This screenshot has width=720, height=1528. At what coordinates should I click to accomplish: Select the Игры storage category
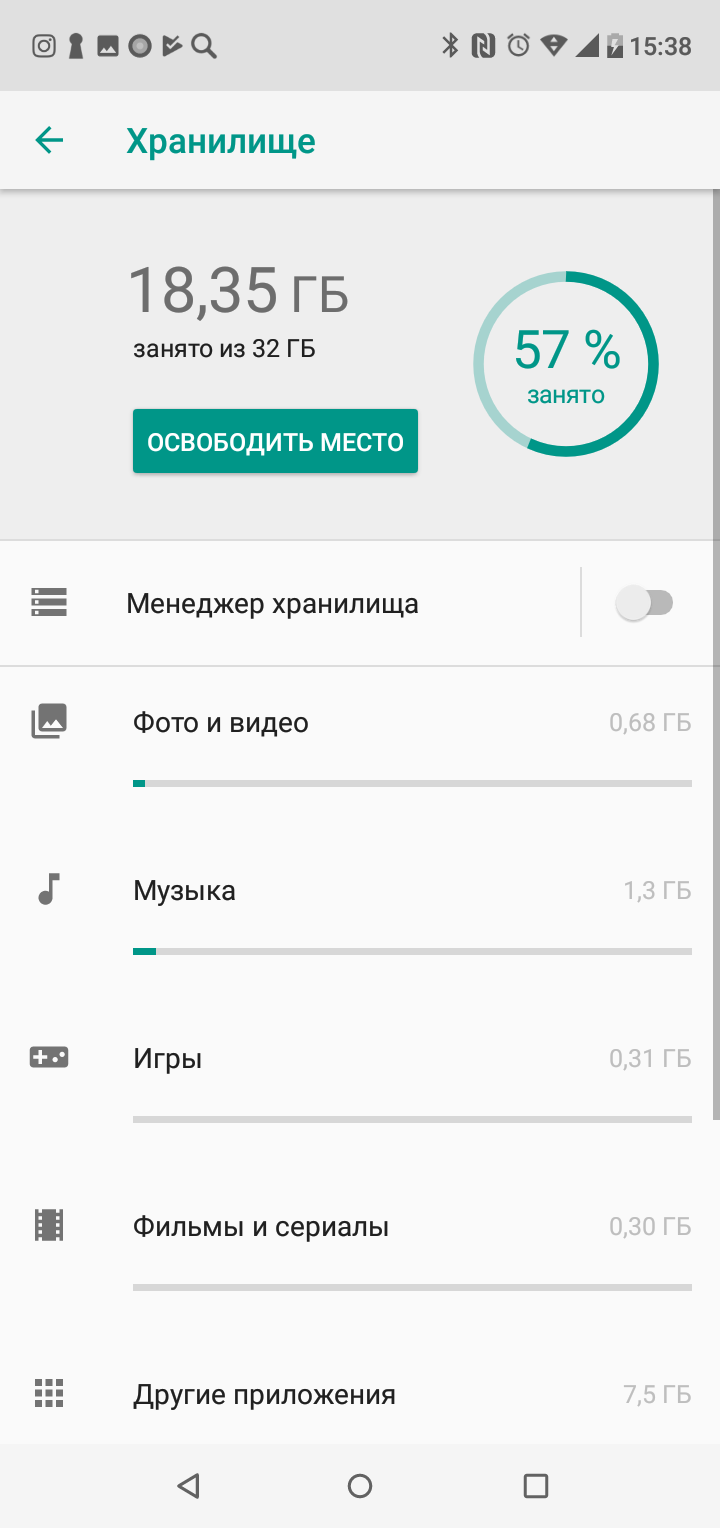click(x=360, y=1086)
